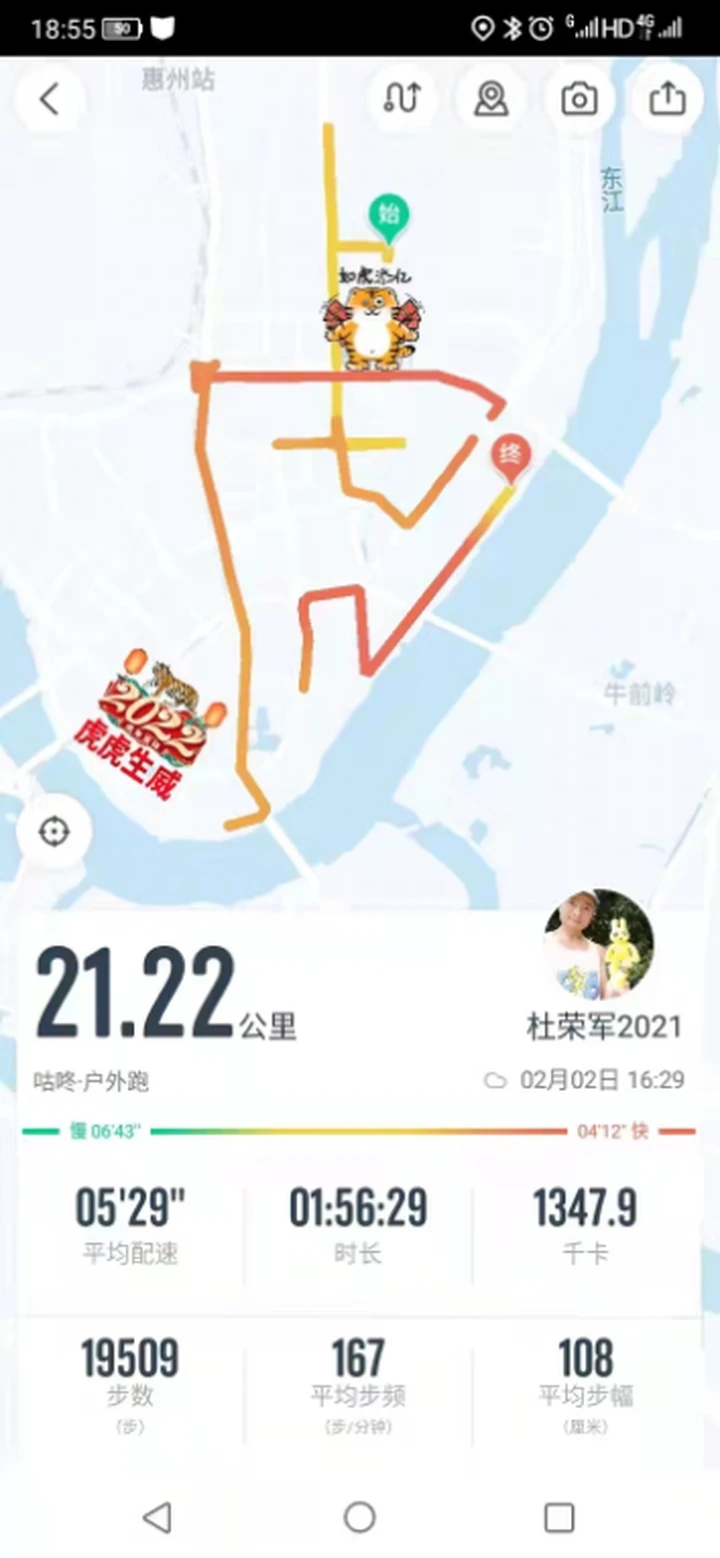
Task: Share this running record
Action: pos(667,99)
